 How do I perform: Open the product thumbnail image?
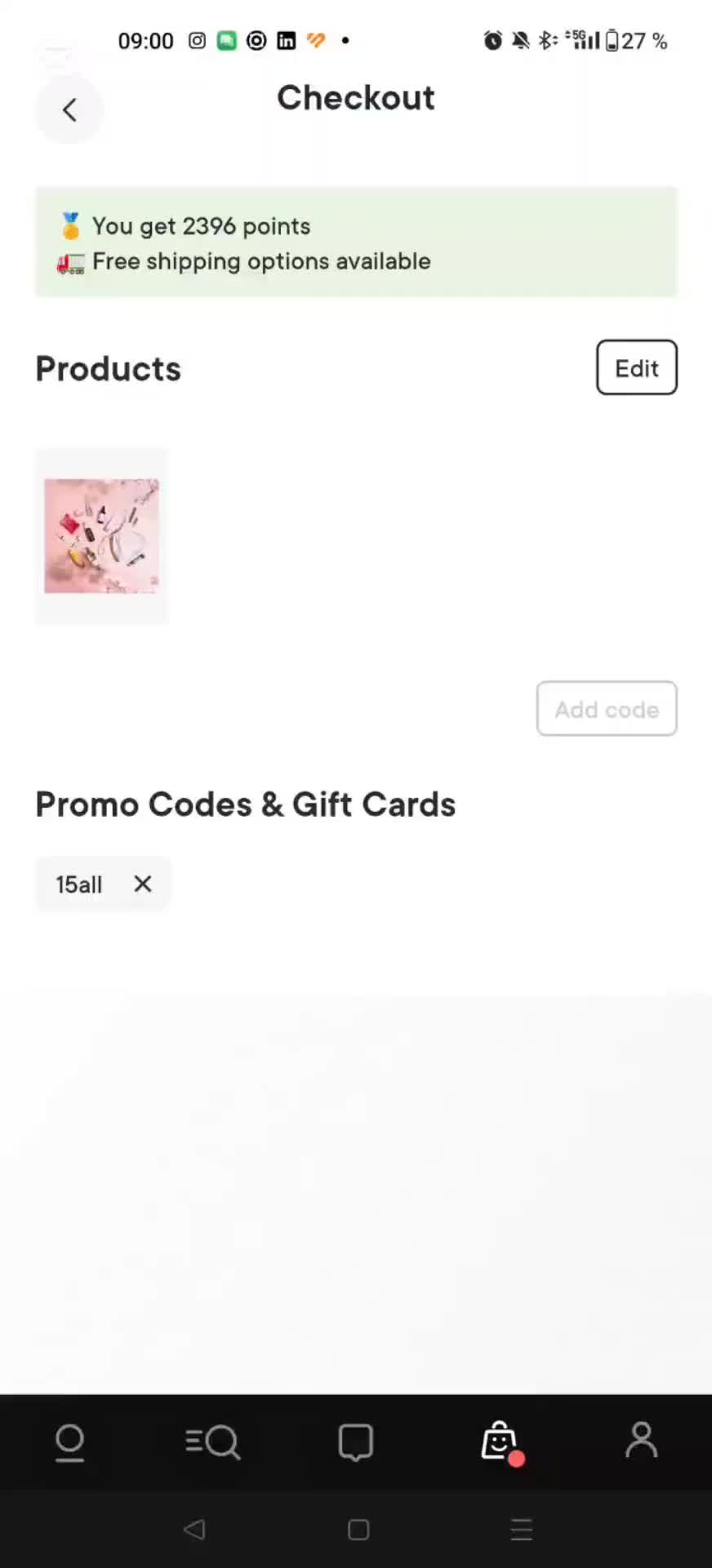click(x=101, y=536)
